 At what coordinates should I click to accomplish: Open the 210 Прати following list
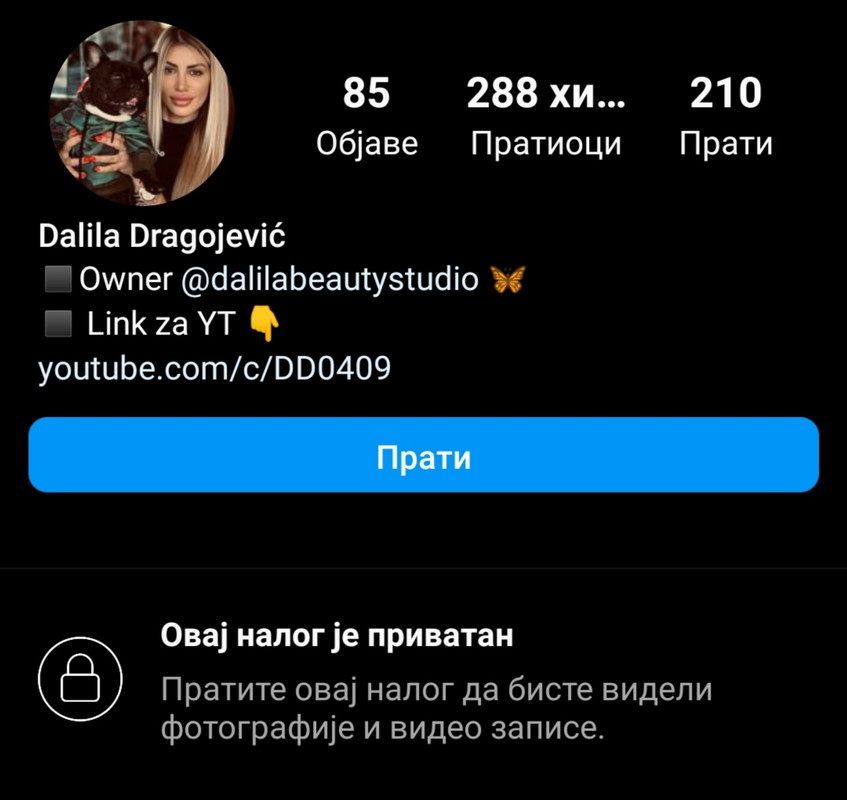[726, 118]
